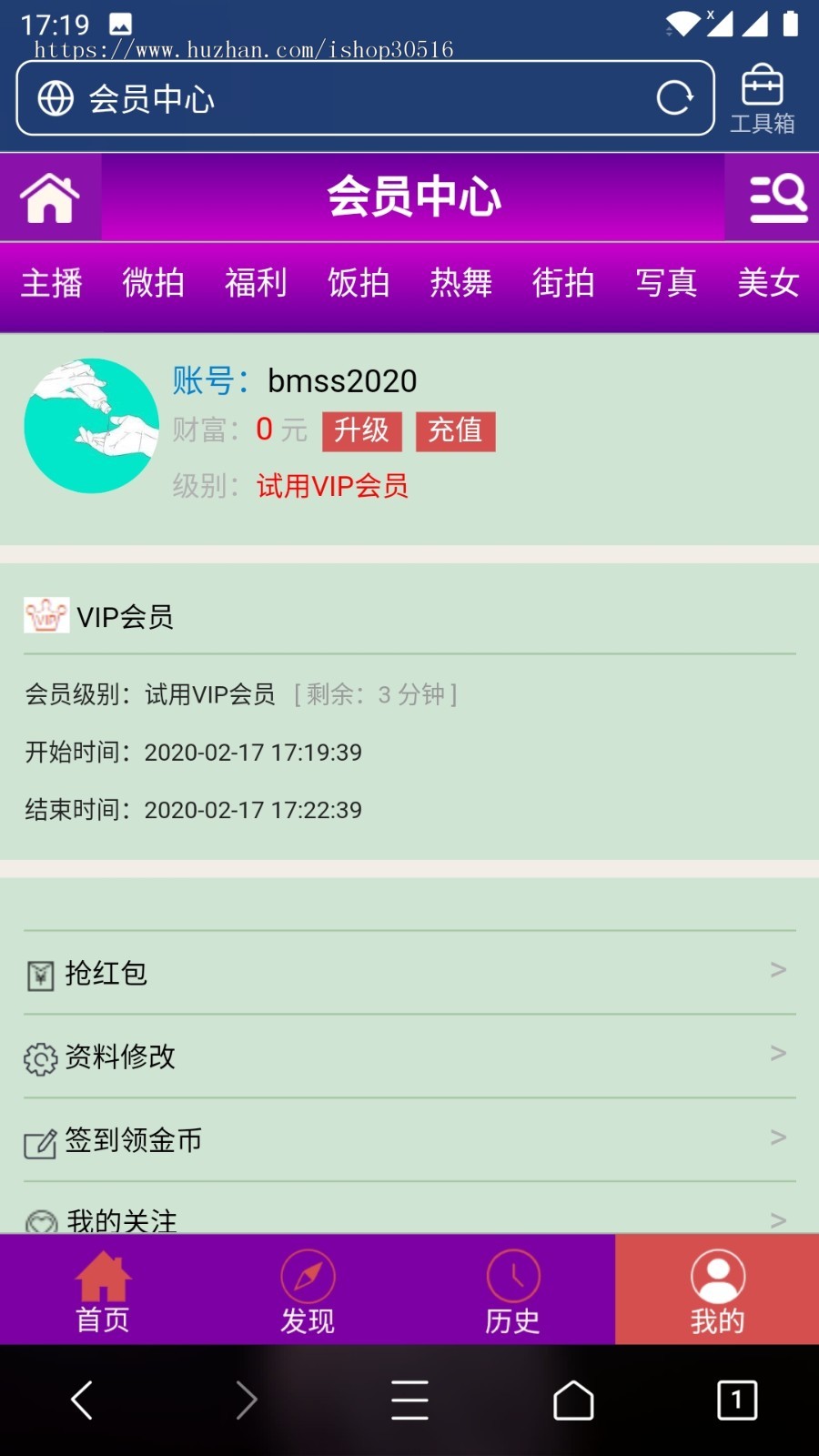Go to the 首页 bottom tab

[103, 1290]
